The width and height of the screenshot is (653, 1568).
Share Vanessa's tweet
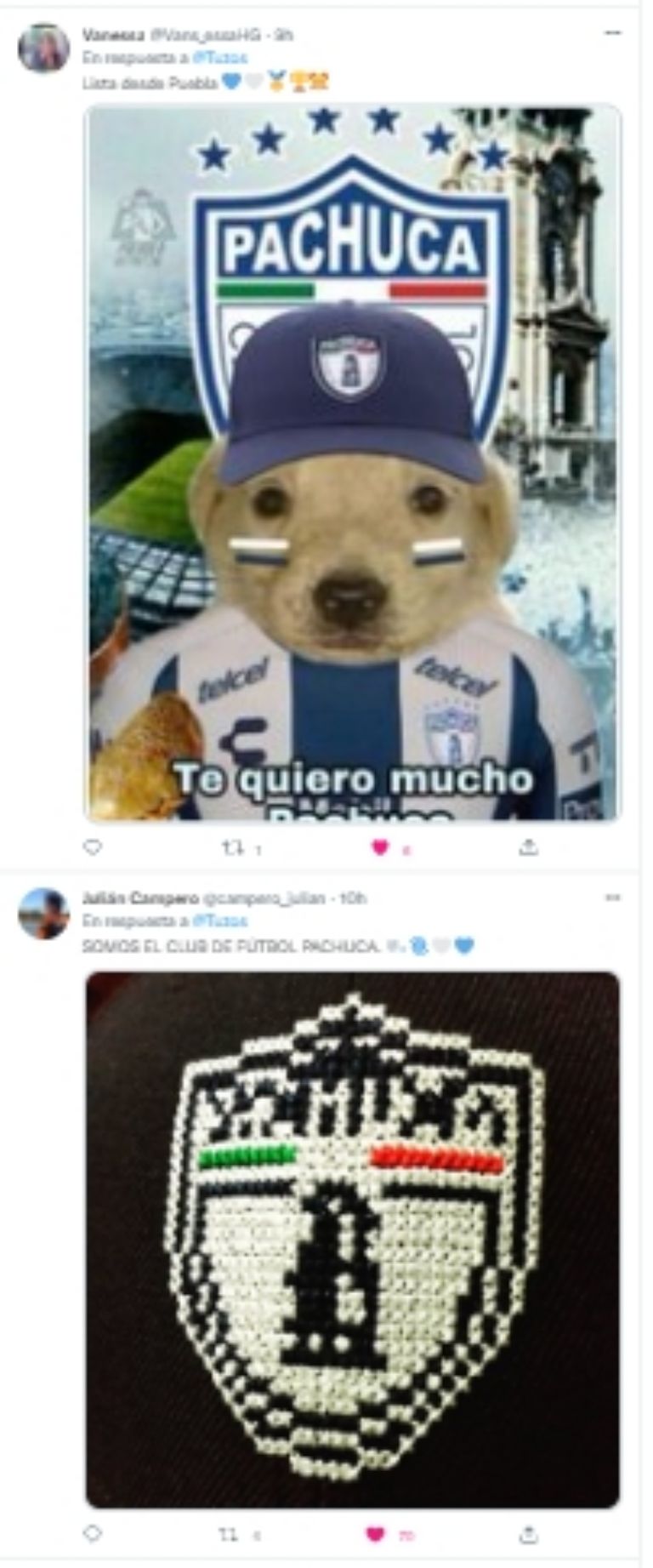[x=528, y=847]
